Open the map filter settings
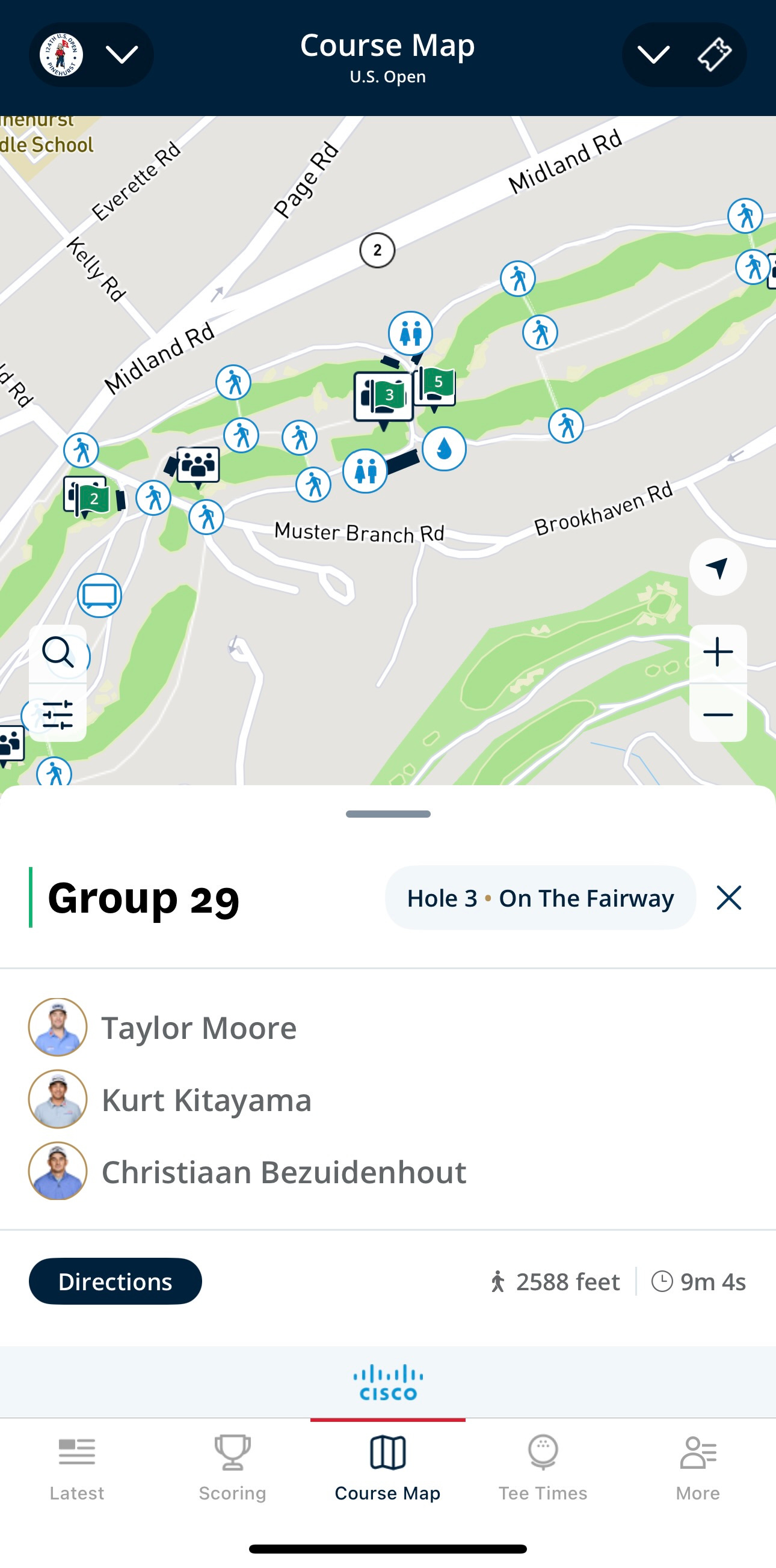This screenshot has width=776, height=1568. (x=58, y=715)
